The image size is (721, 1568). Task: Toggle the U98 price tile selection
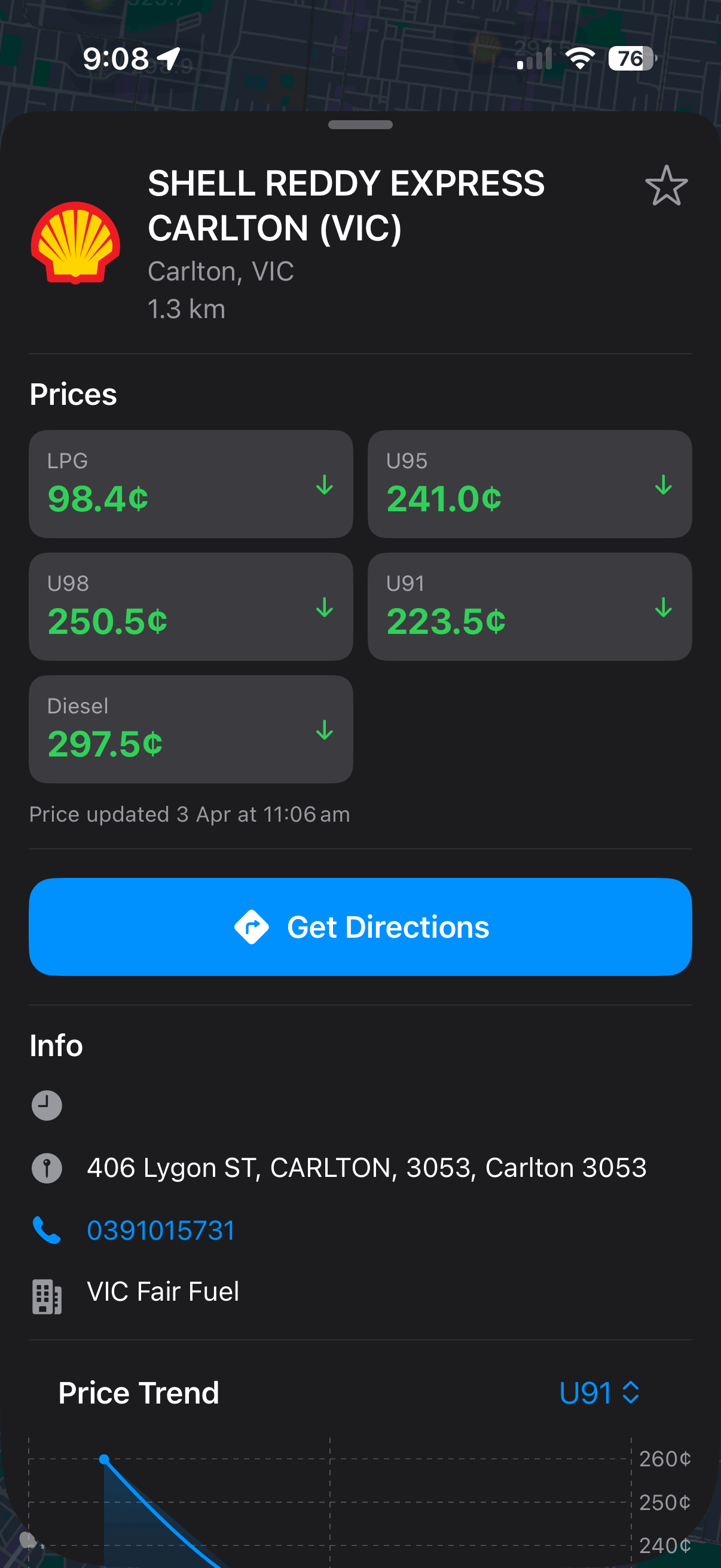click(x=191, y=606)
